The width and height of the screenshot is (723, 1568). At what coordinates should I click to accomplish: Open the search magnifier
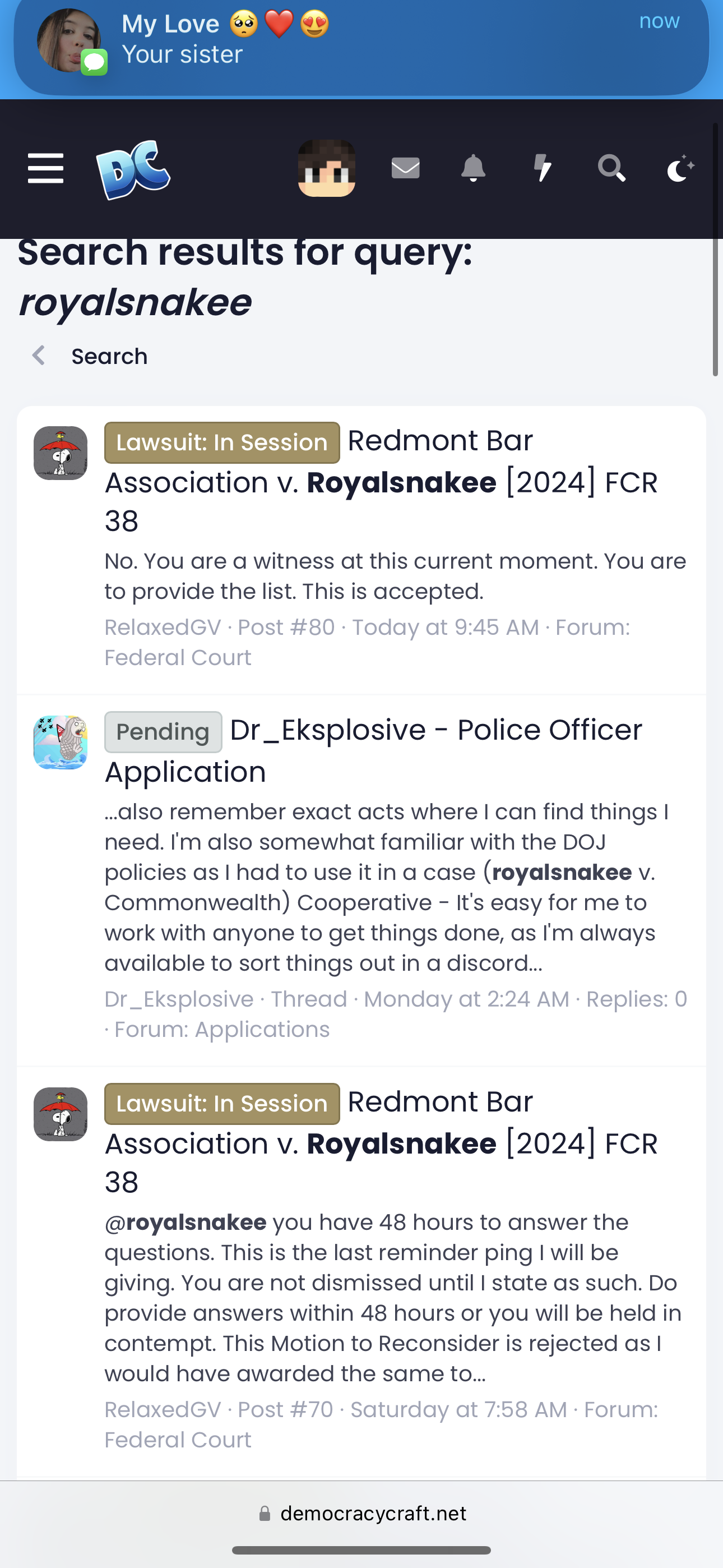[x=611, y=168]
